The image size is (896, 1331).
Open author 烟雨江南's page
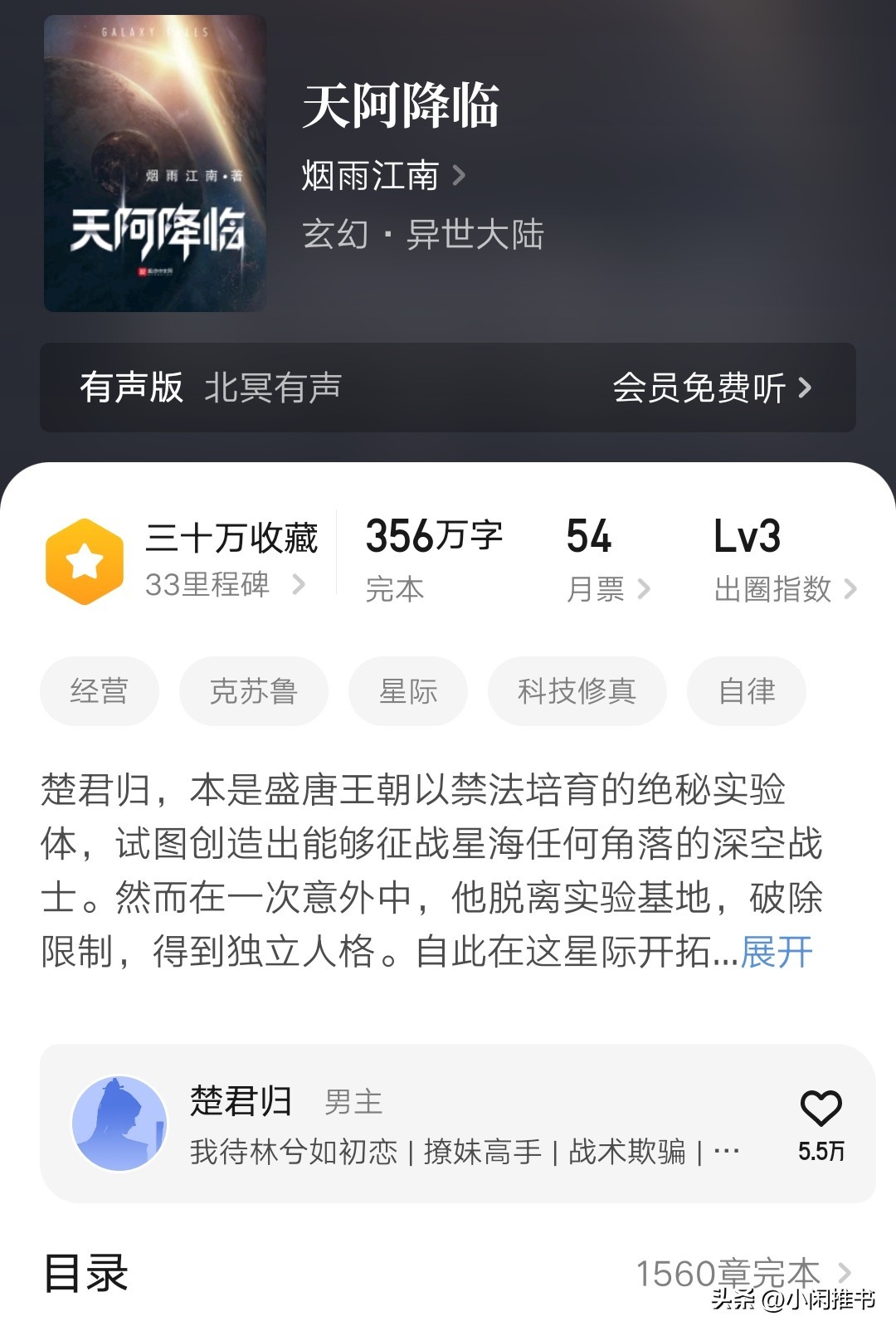tap(382, 175)
